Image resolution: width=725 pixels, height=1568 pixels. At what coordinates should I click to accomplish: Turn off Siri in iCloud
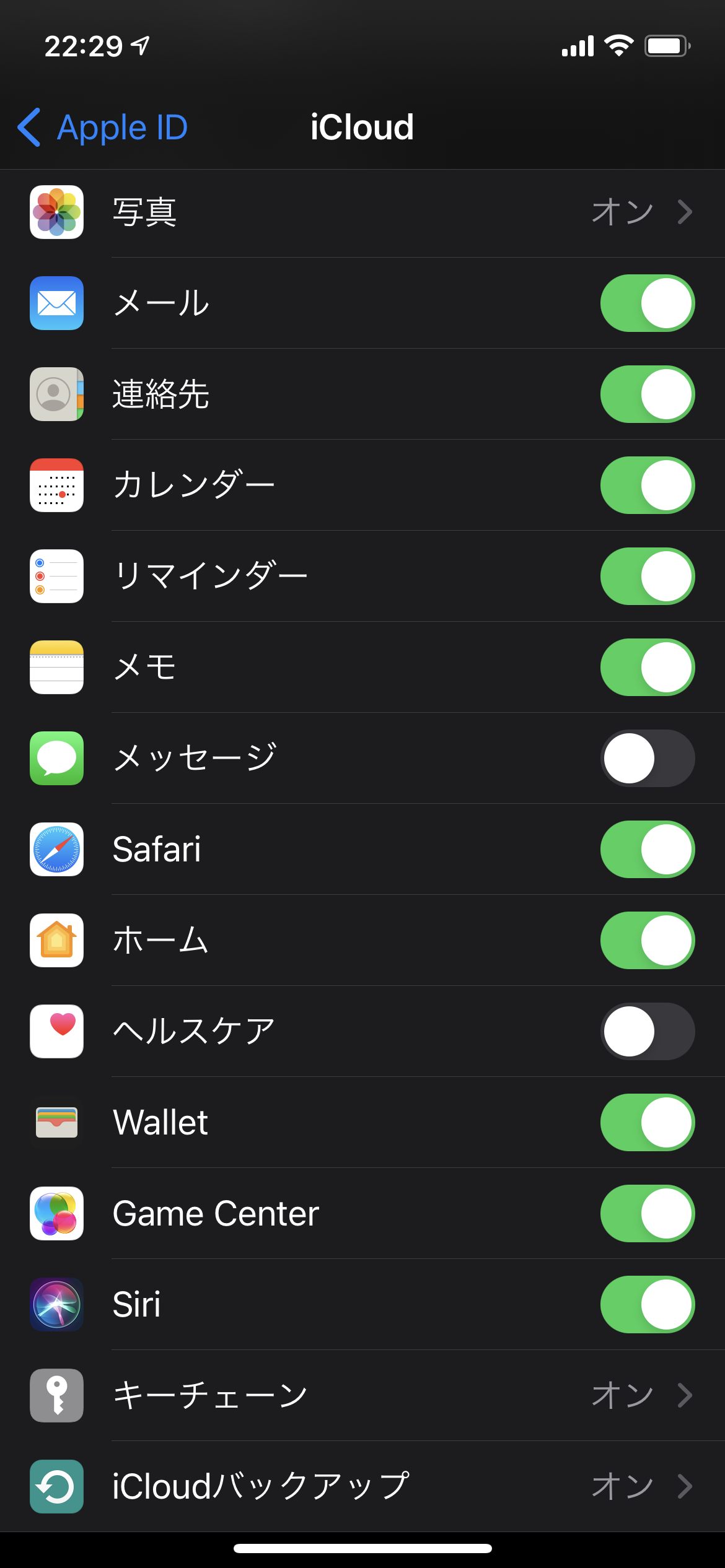(x=647, y=1305)
